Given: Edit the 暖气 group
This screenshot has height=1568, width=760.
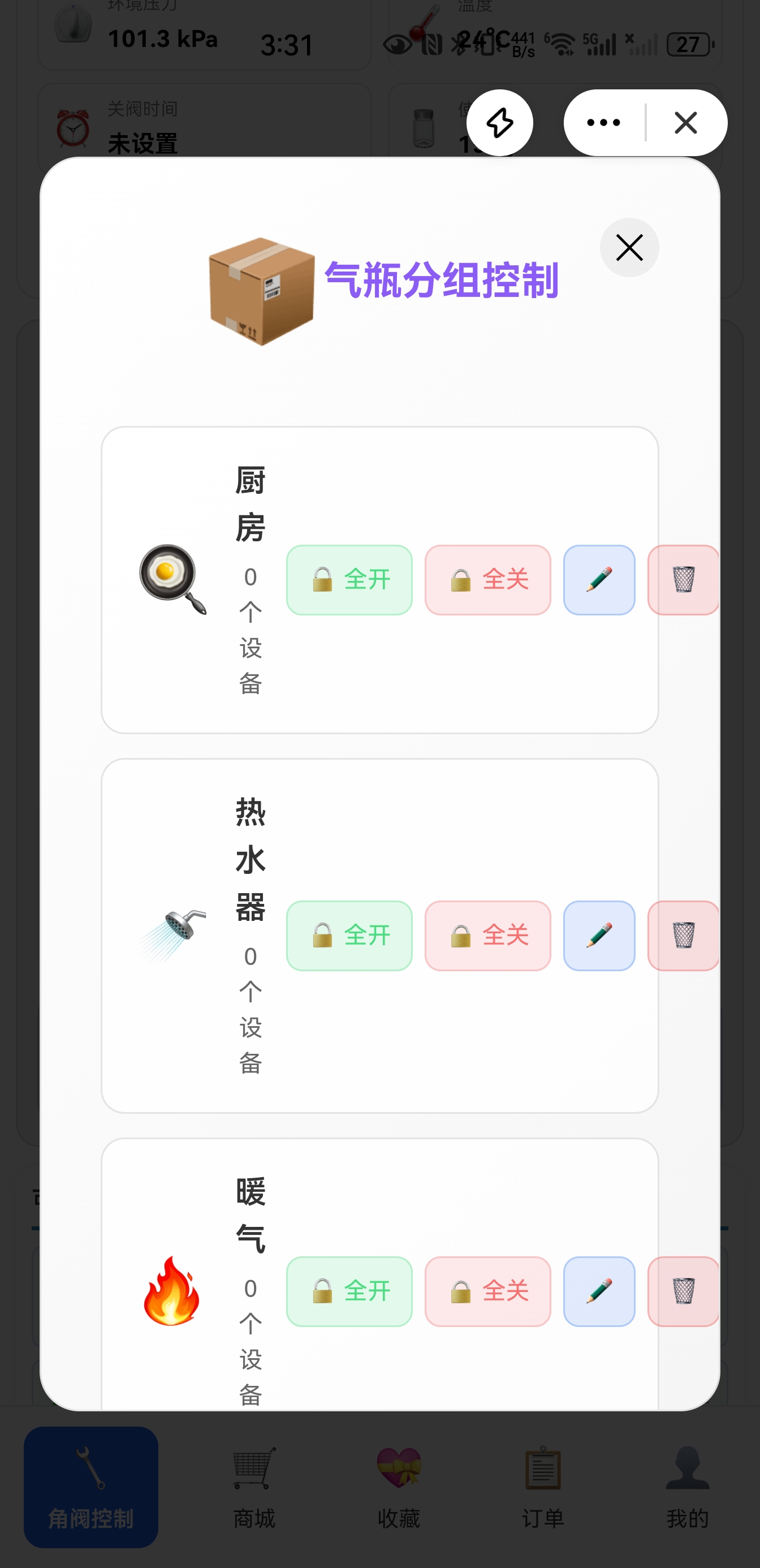Looking at the screenshot, I should pyautogui.click(x=599, y=1291).
